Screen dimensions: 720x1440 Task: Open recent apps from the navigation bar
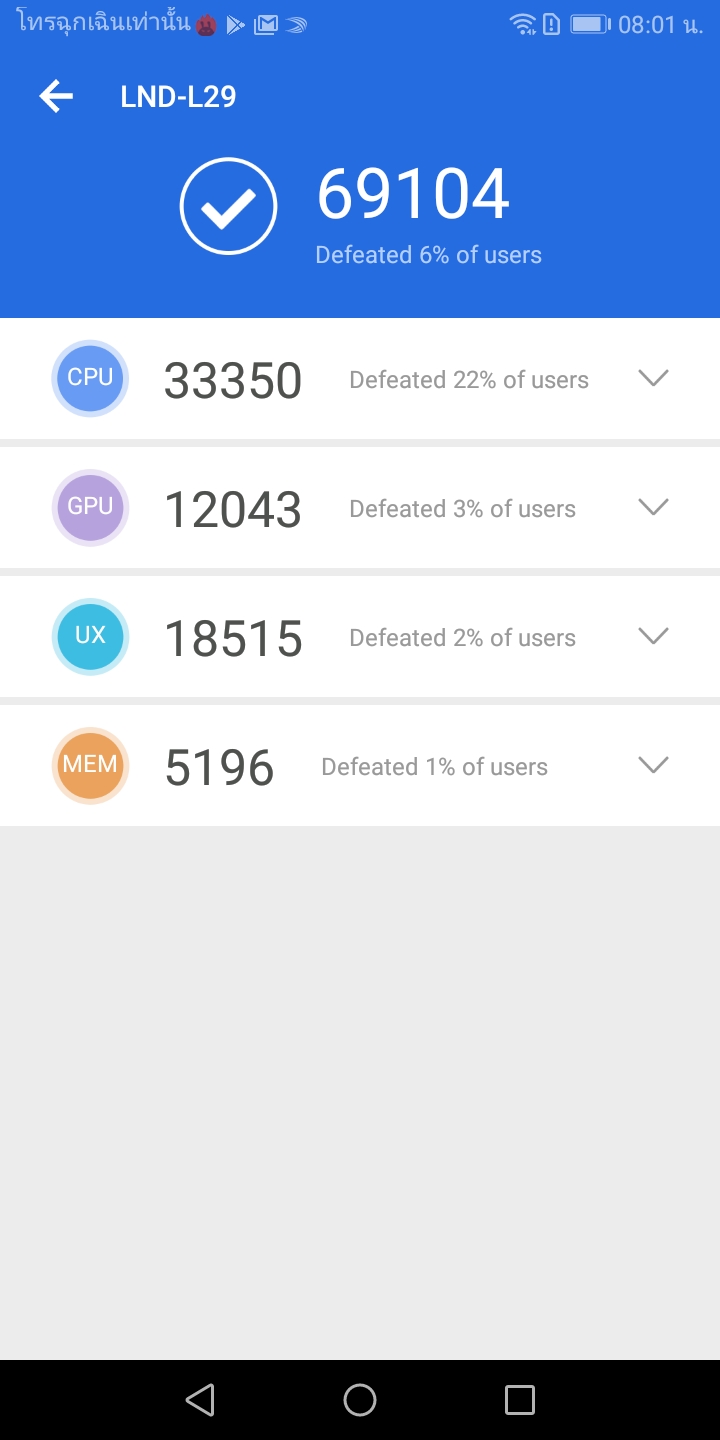[x=520, y=1399]
